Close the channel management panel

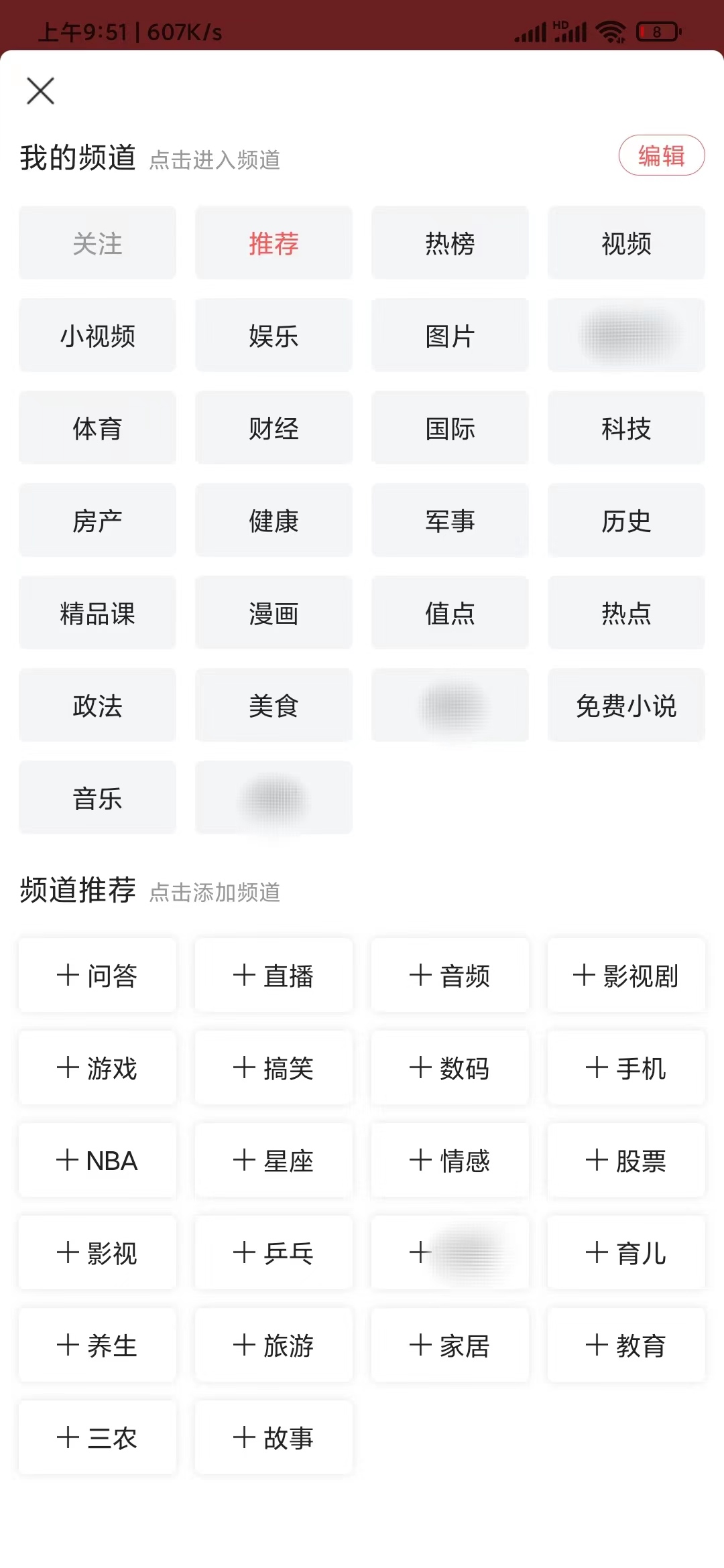click(40, 91)
